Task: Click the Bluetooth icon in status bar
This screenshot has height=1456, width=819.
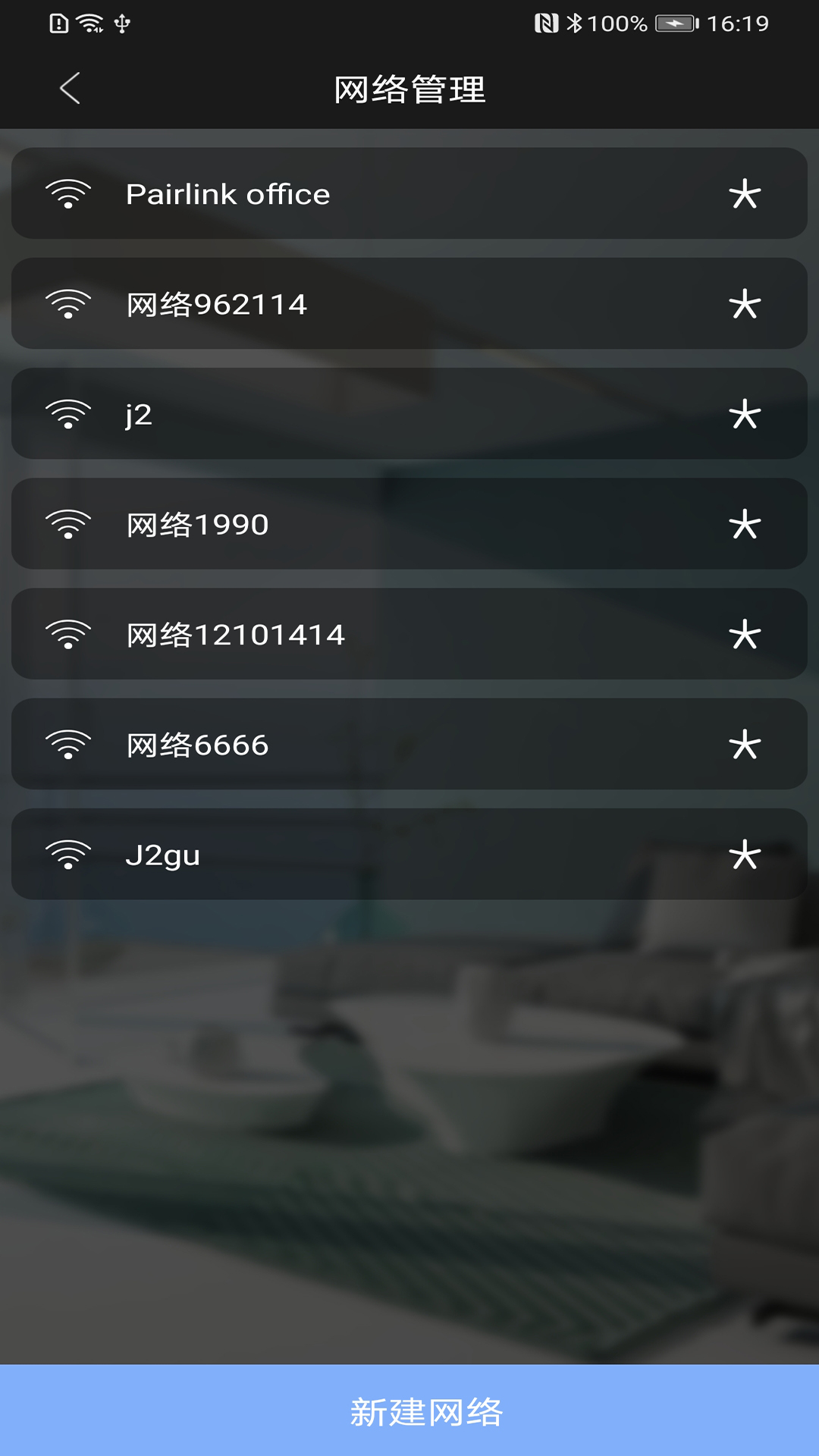Action: (x=578, y=23)
